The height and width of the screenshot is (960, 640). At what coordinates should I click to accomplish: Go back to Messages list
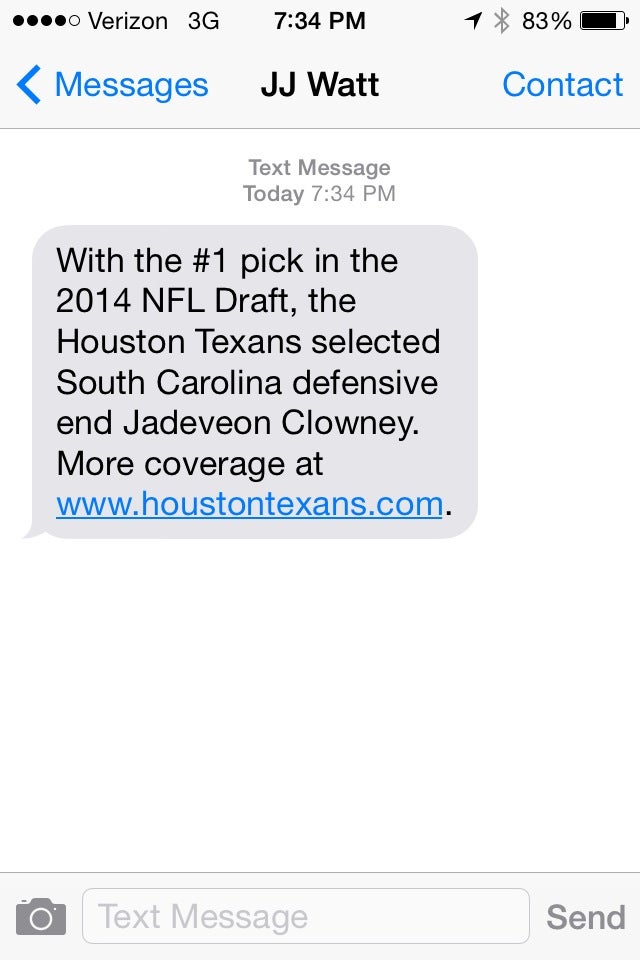[x=112, y=85]
